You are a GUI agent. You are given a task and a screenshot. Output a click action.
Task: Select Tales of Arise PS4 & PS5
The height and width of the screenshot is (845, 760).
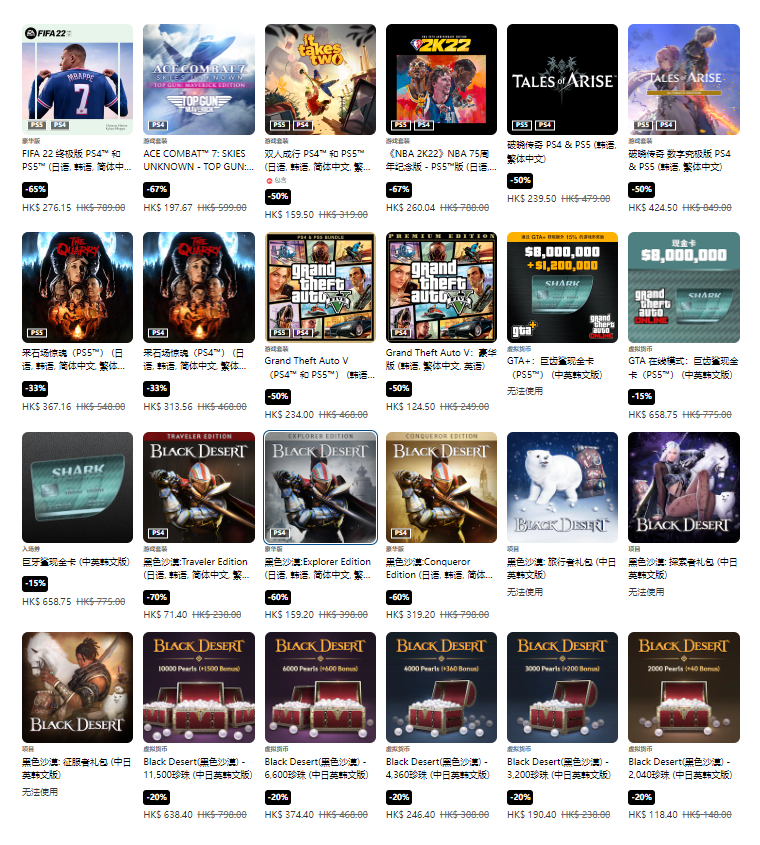[x=562, y=79]
